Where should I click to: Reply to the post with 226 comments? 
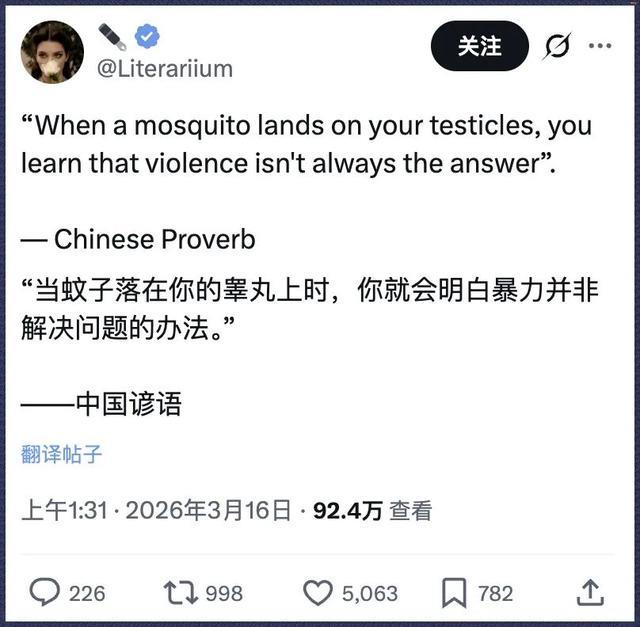point(45,593)
